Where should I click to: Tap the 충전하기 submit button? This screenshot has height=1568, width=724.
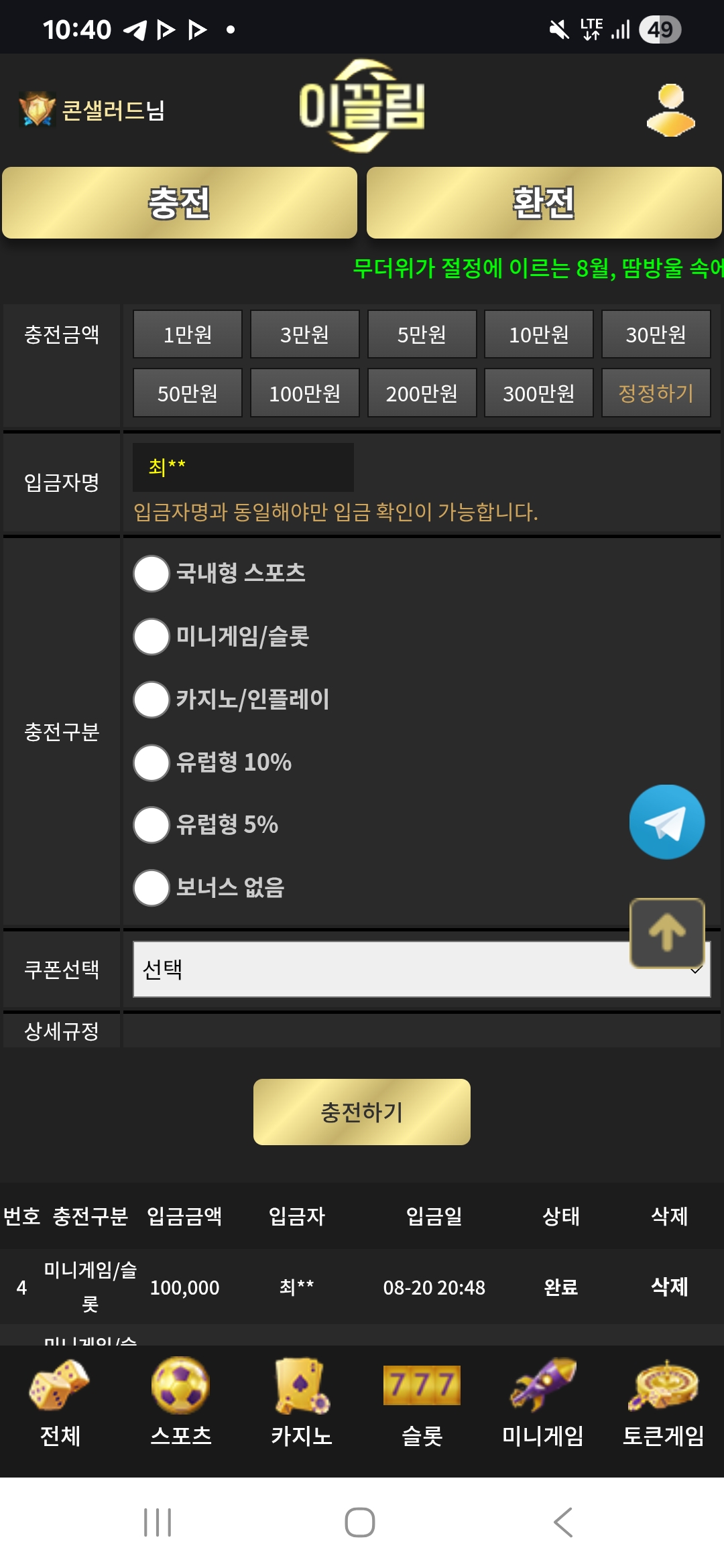point(362,1112)
